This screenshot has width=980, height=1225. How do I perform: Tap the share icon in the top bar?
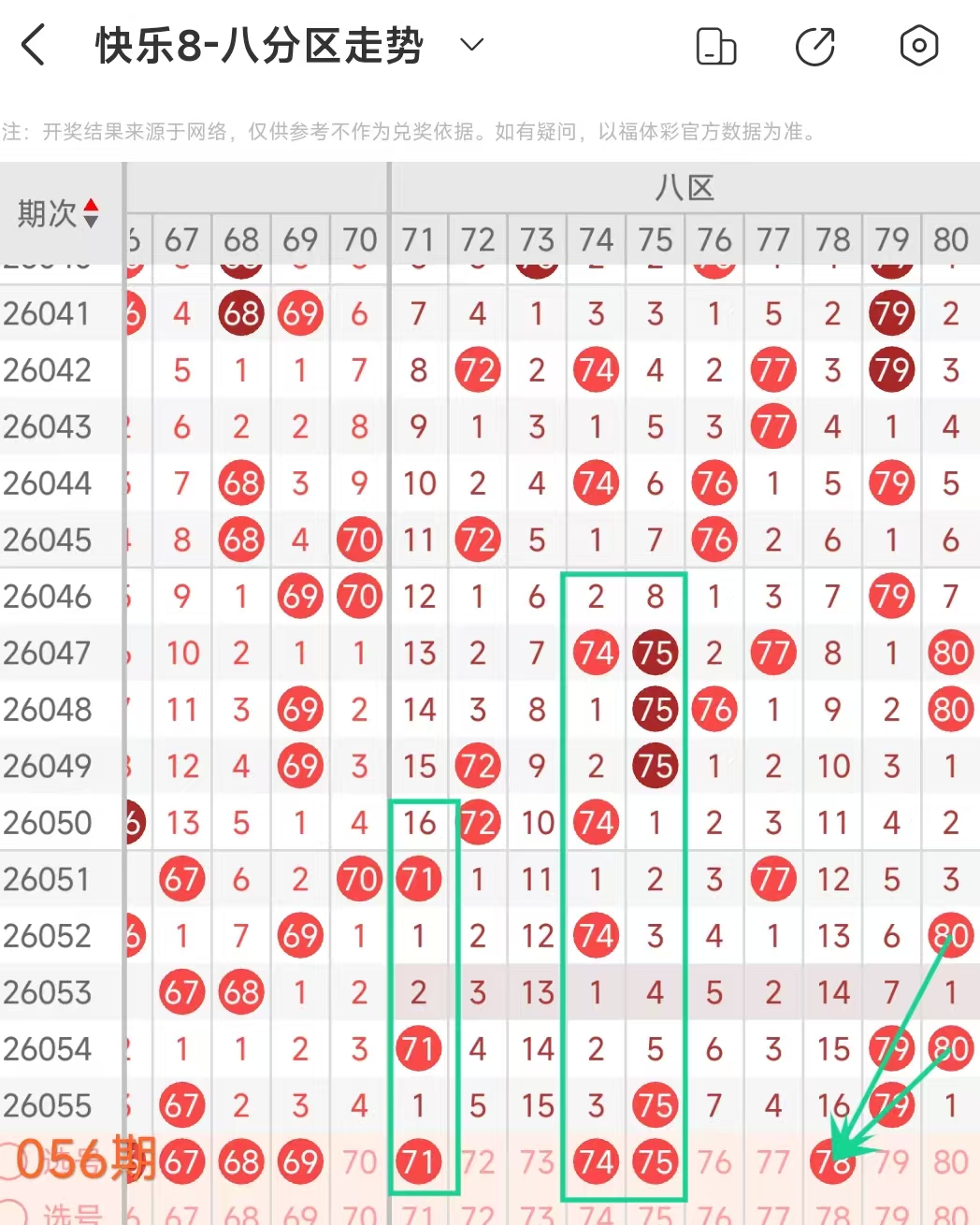point(817,45)
